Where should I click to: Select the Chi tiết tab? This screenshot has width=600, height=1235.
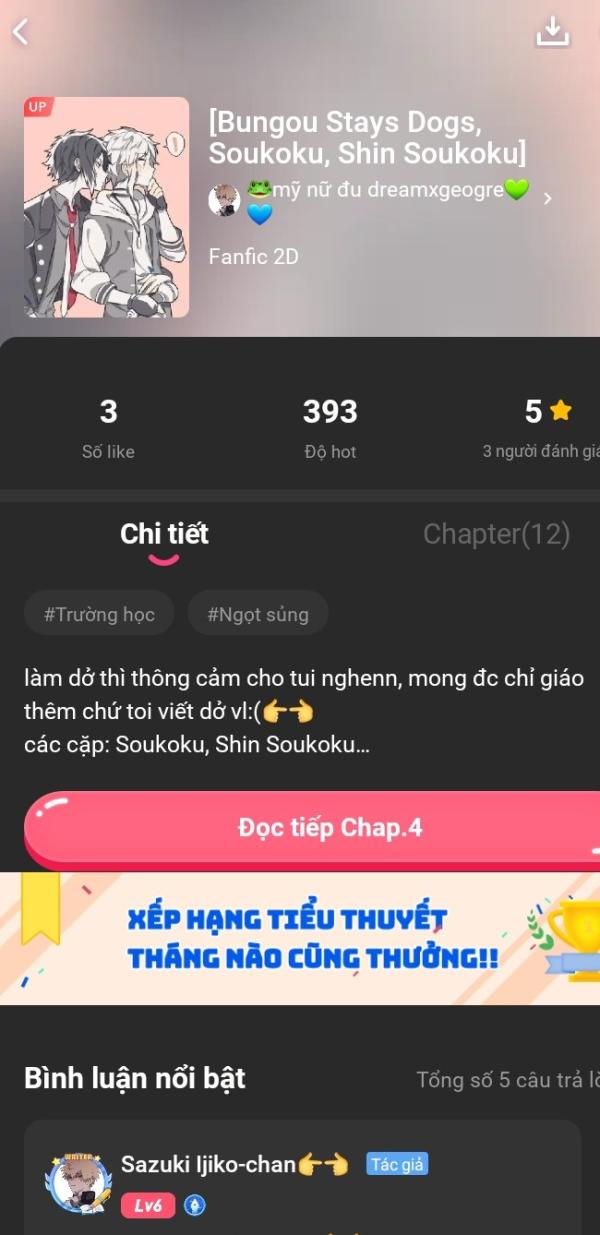coord(164,534)
